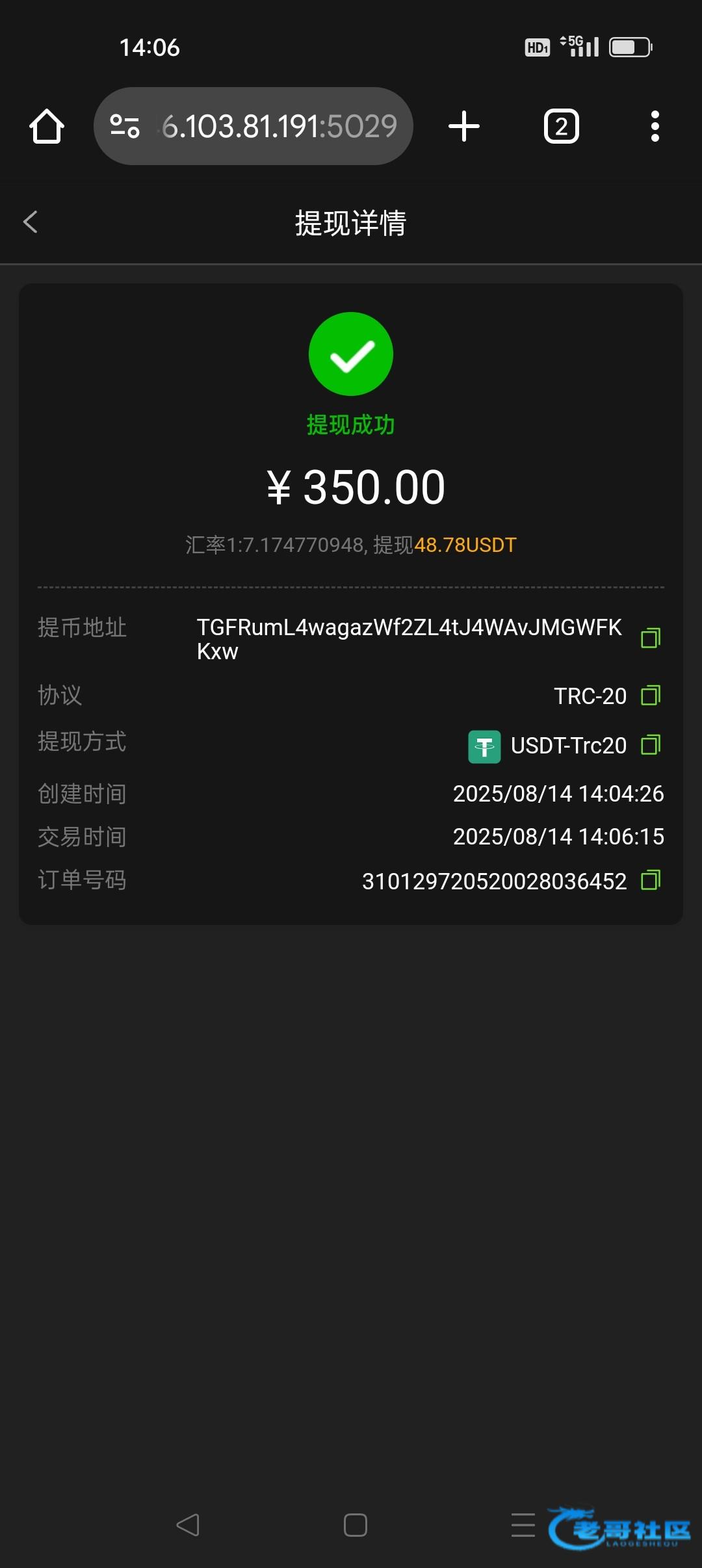Tap the browser address bar
The image size is (702, 1568).
253,126
